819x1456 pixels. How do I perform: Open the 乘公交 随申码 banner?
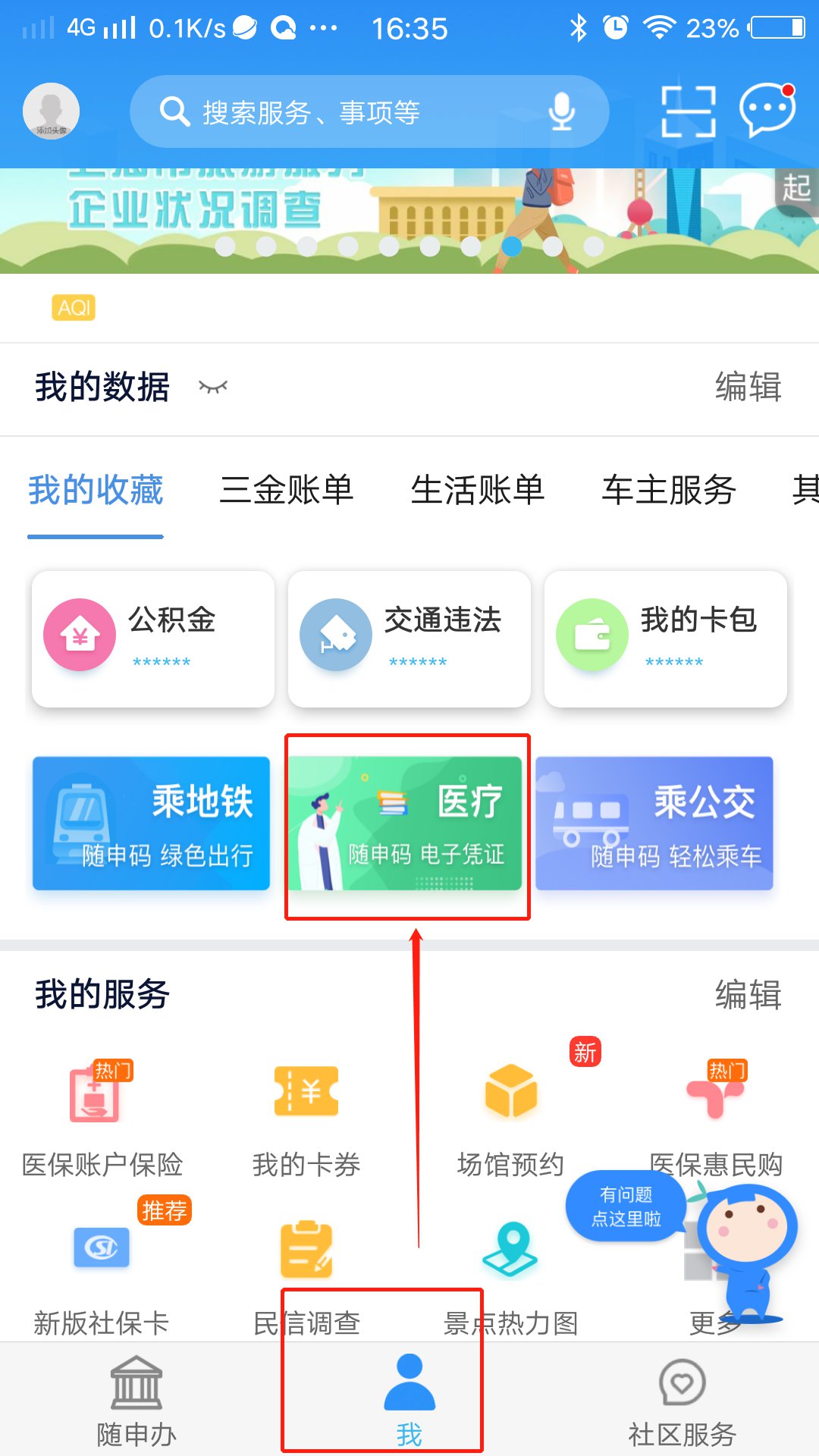click(x=654, y=824)
